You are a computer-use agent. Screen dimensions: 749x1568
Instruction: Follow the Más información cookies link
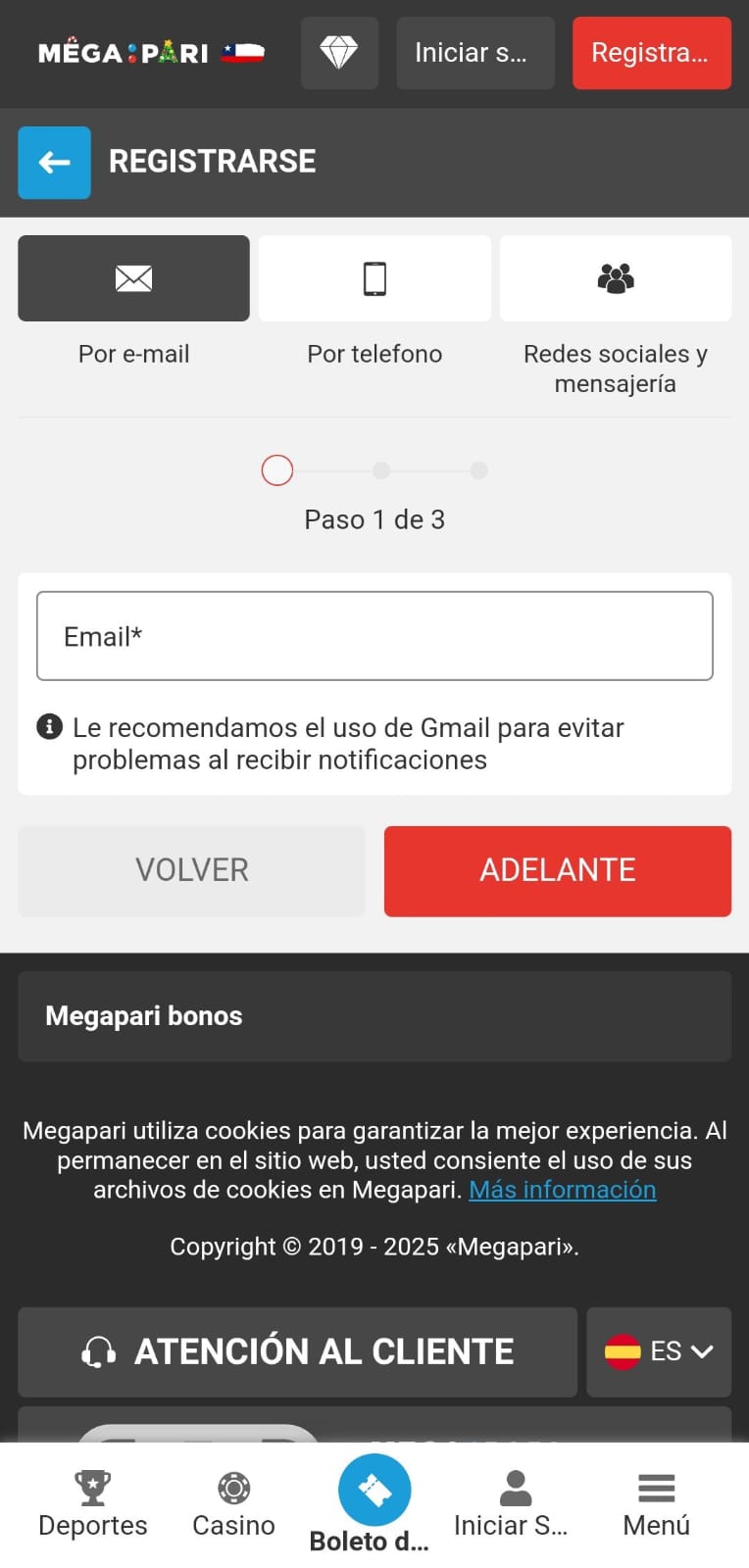562,1190
